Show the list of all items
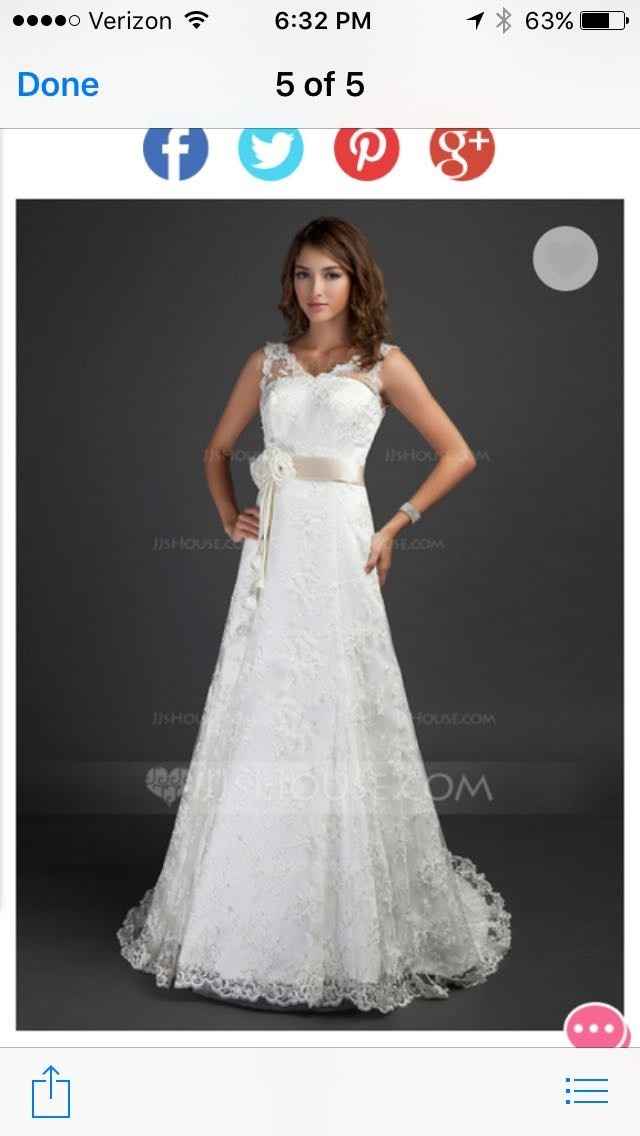 (x=586, y=1090)
